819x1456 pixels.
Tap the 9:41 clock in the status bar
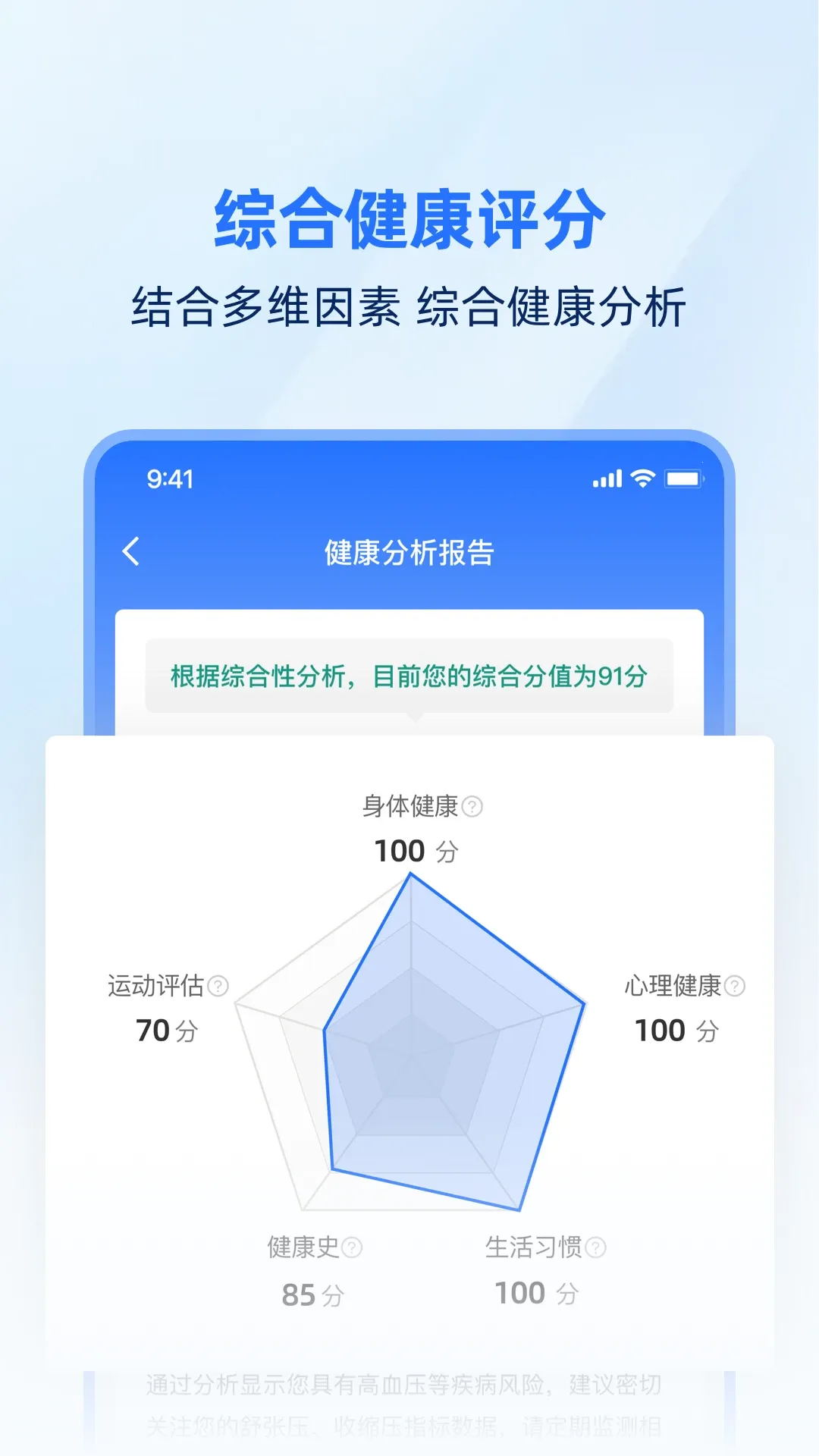(170, 478)
